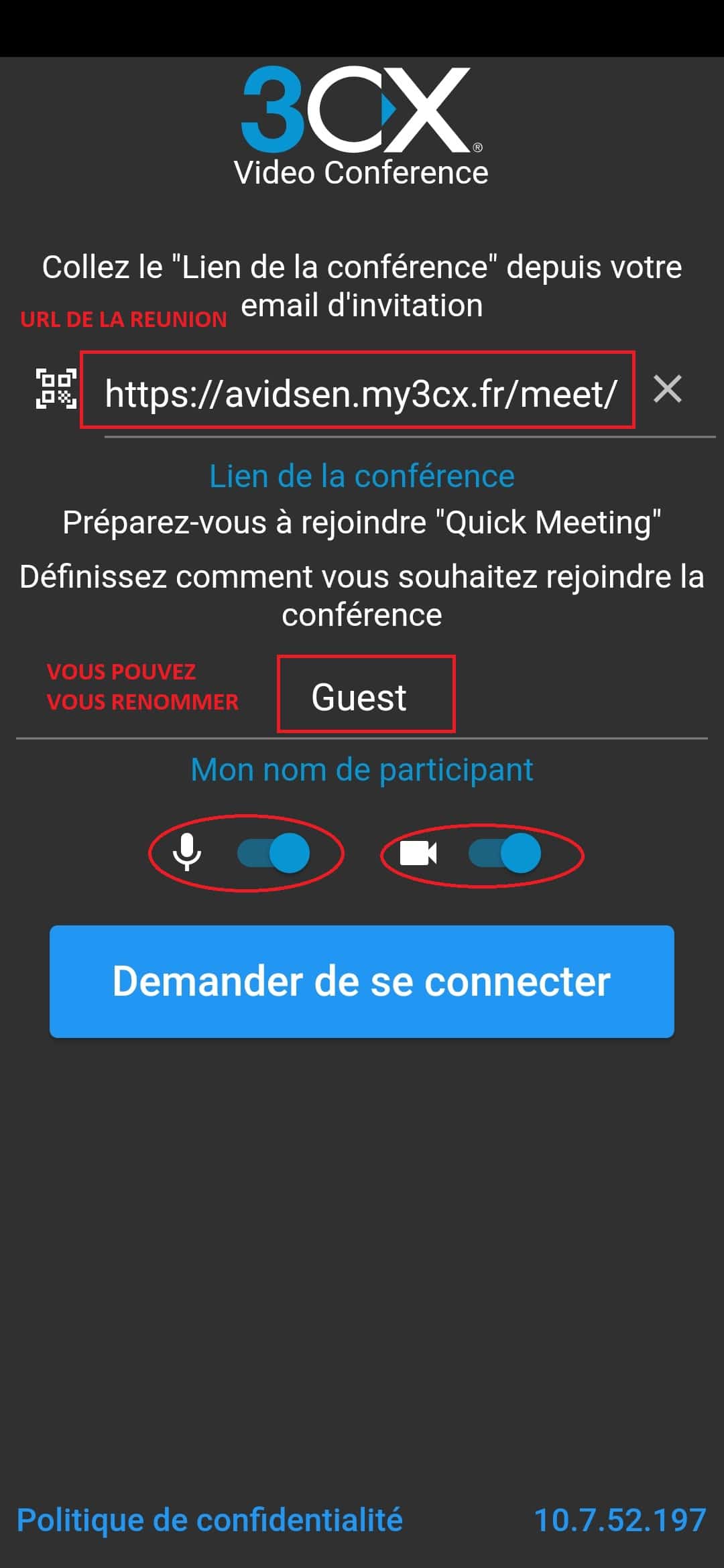Clear the conference link field
Image resolution: width=724 pixels, height=1568 pixels.
[668, 389]
